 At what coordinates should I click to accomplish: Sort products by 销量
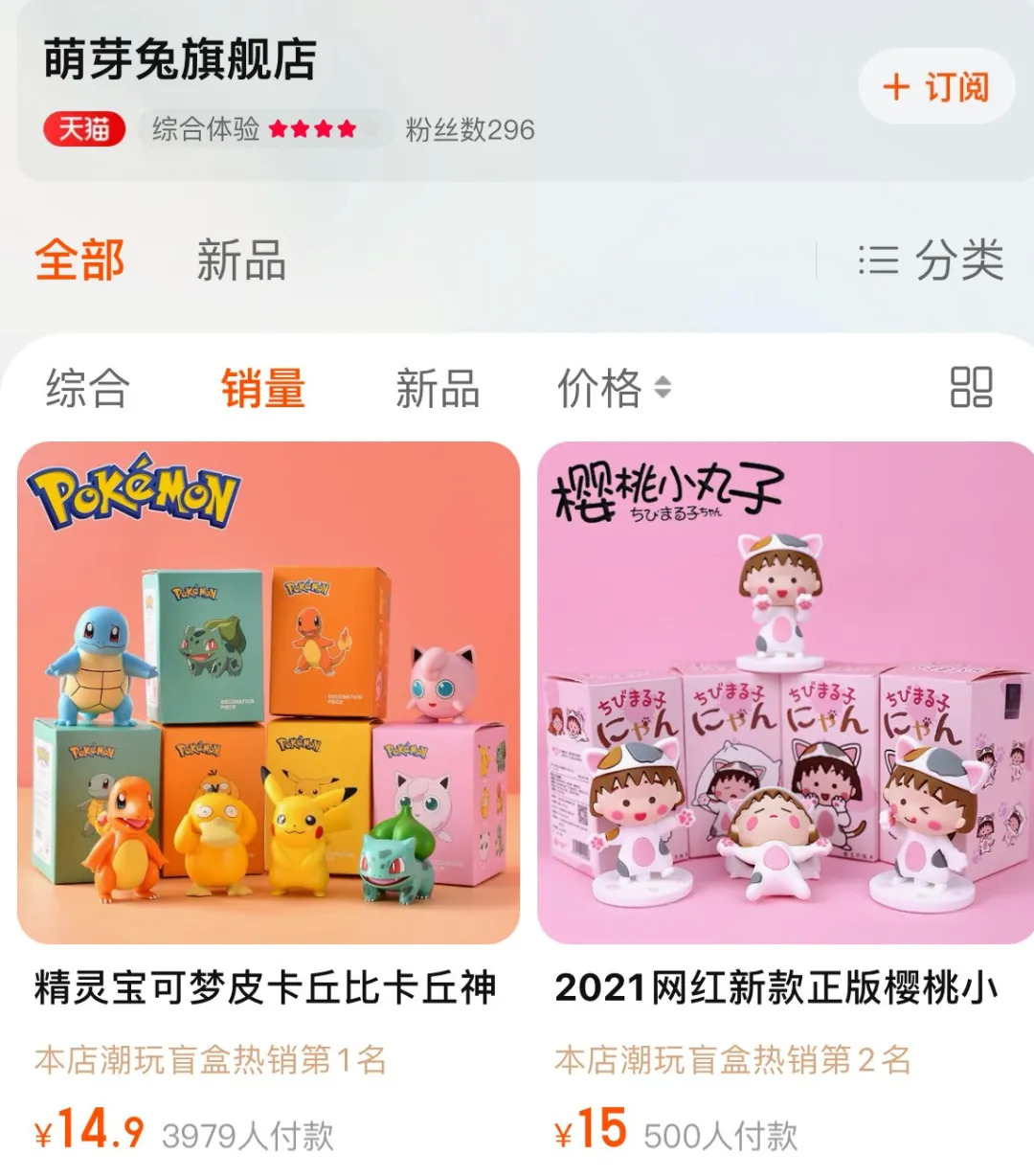click(263, 388)
